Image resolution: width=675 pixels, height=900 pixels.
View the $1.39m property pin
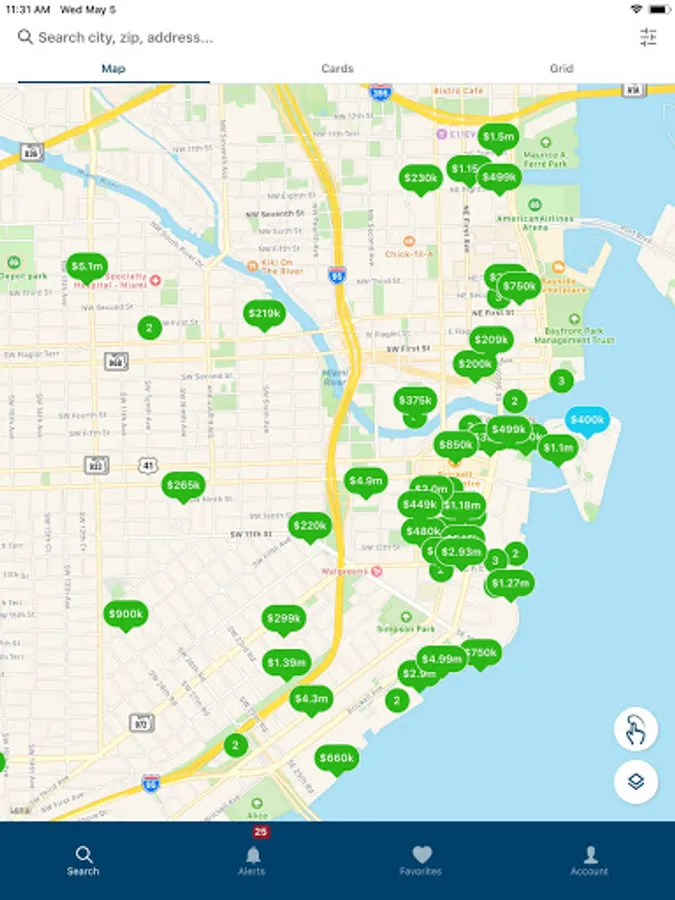pyautogui.click(x=286, y=664)
